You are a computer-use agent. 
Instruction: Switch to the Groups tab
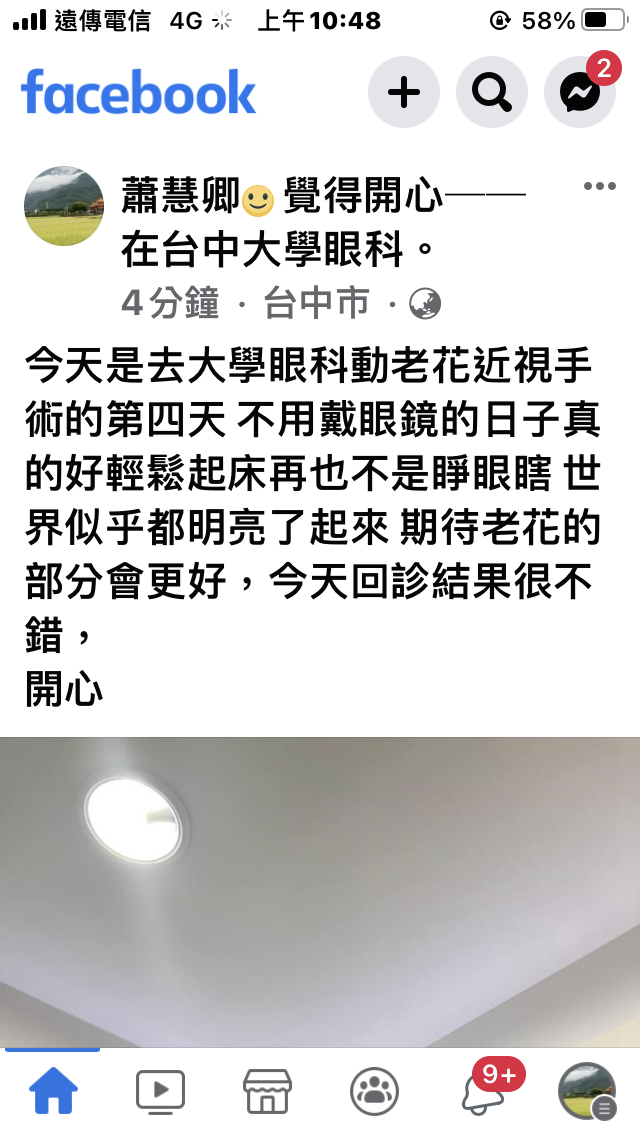tap(374, 1092)
